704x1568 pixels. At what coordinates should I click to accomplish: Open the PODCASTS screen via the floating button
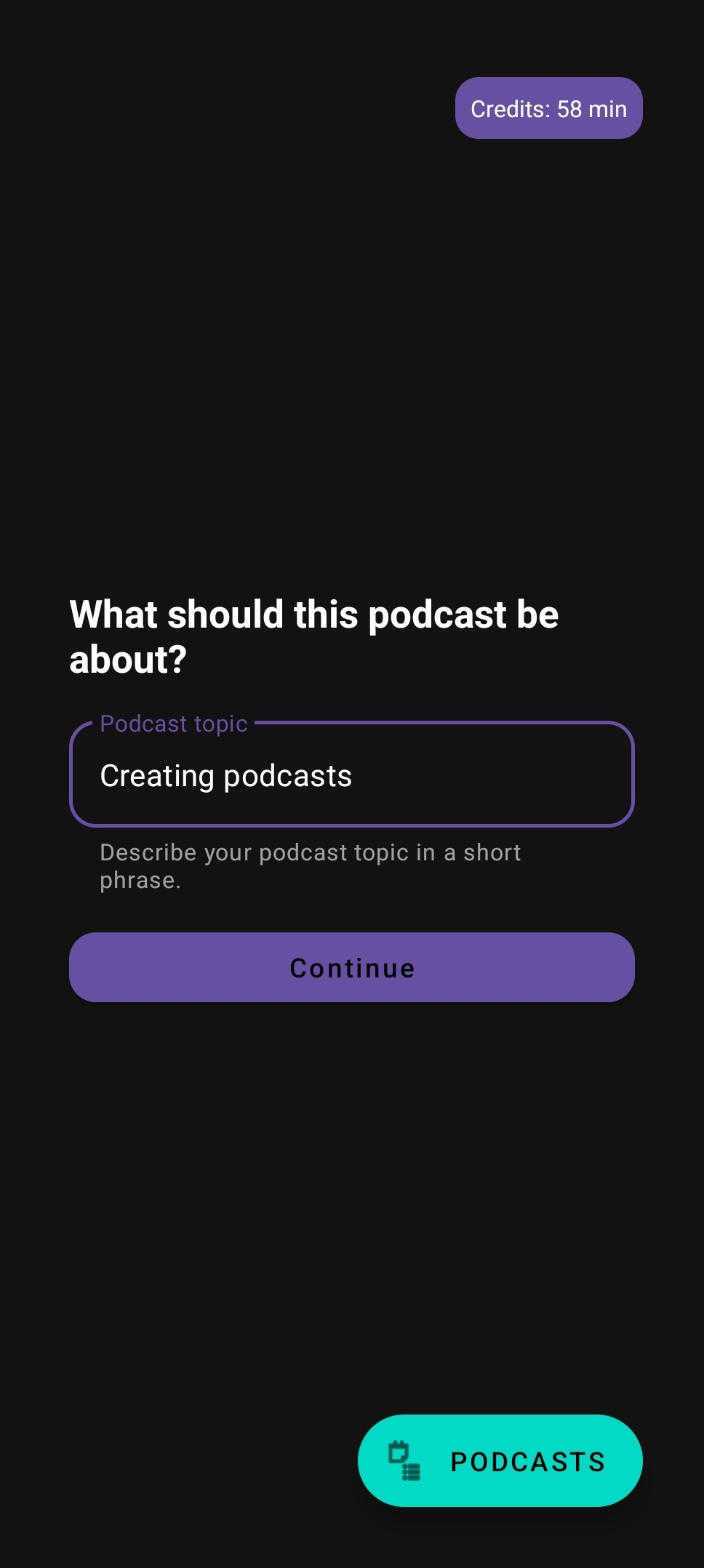tap(500, 1460)
